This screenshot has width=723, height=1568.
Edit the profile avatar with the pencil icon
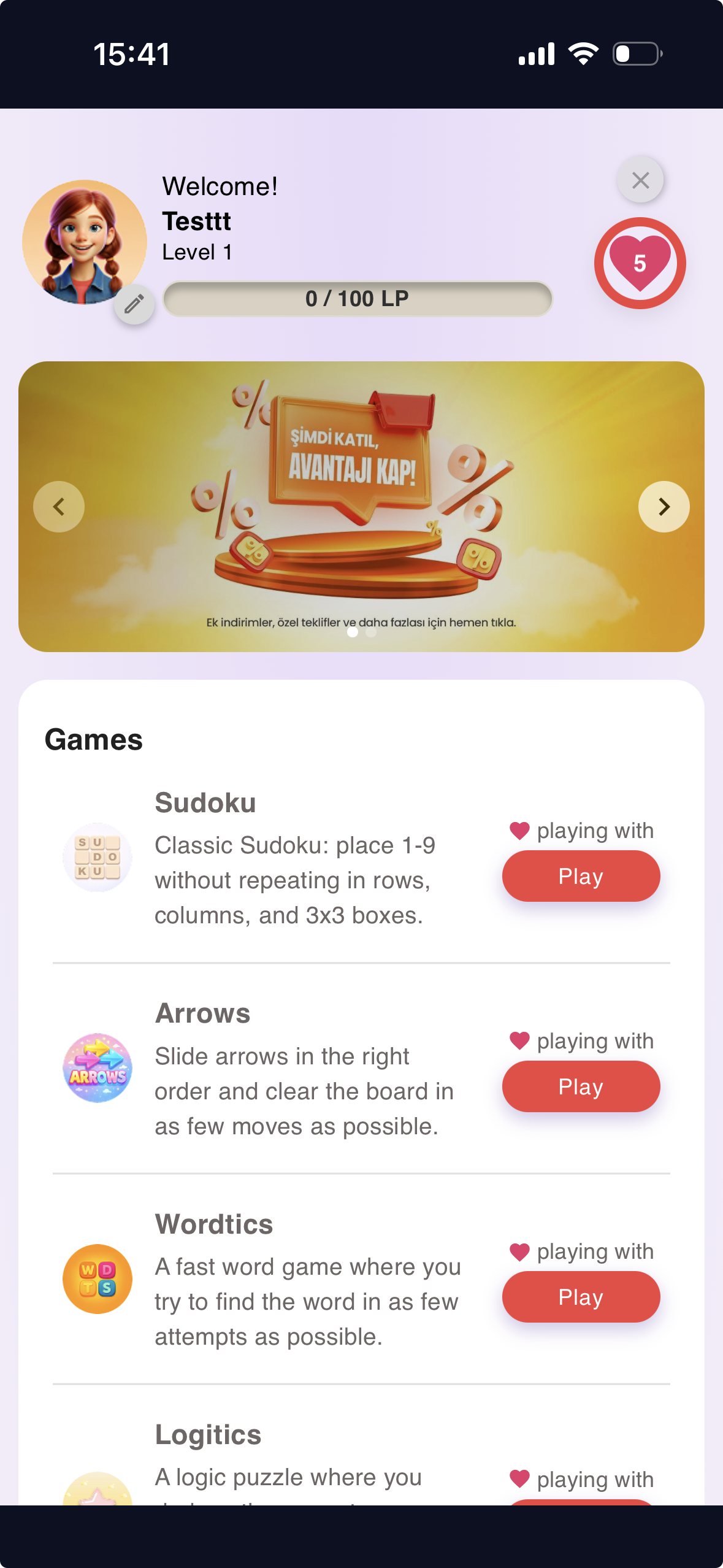coord(134,304)
